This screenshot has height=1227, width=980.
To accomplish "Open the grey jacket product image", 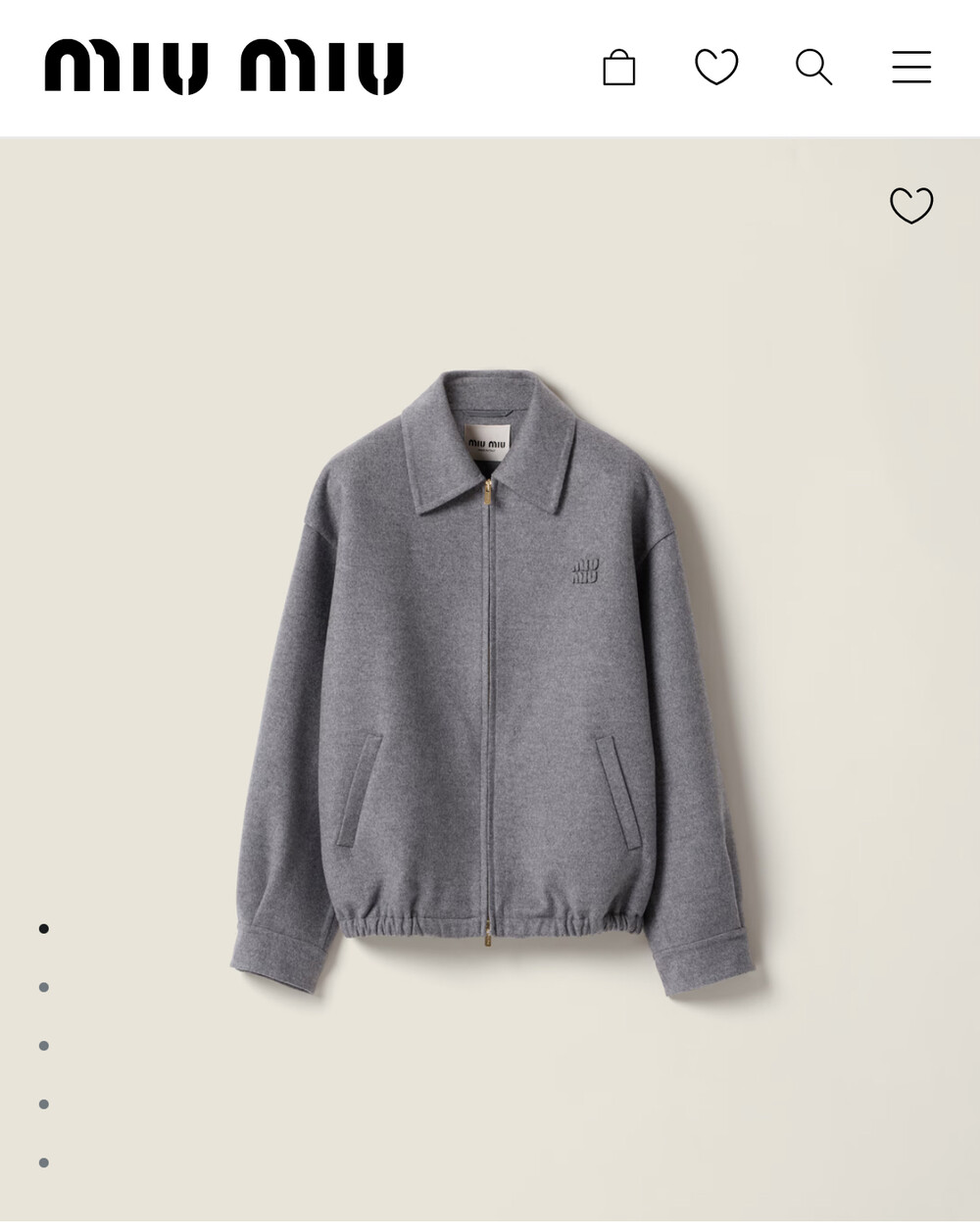I will coord(493,683).
